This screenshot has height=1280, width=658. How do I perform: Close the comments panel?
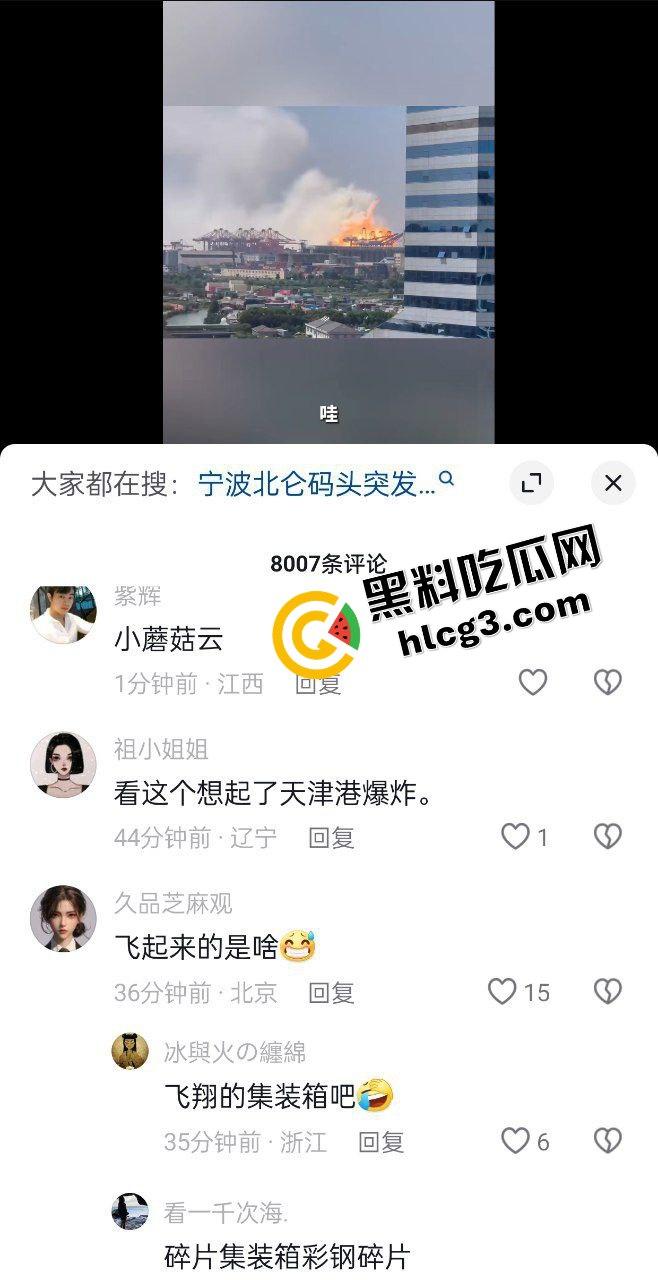(x=613, y=484)
